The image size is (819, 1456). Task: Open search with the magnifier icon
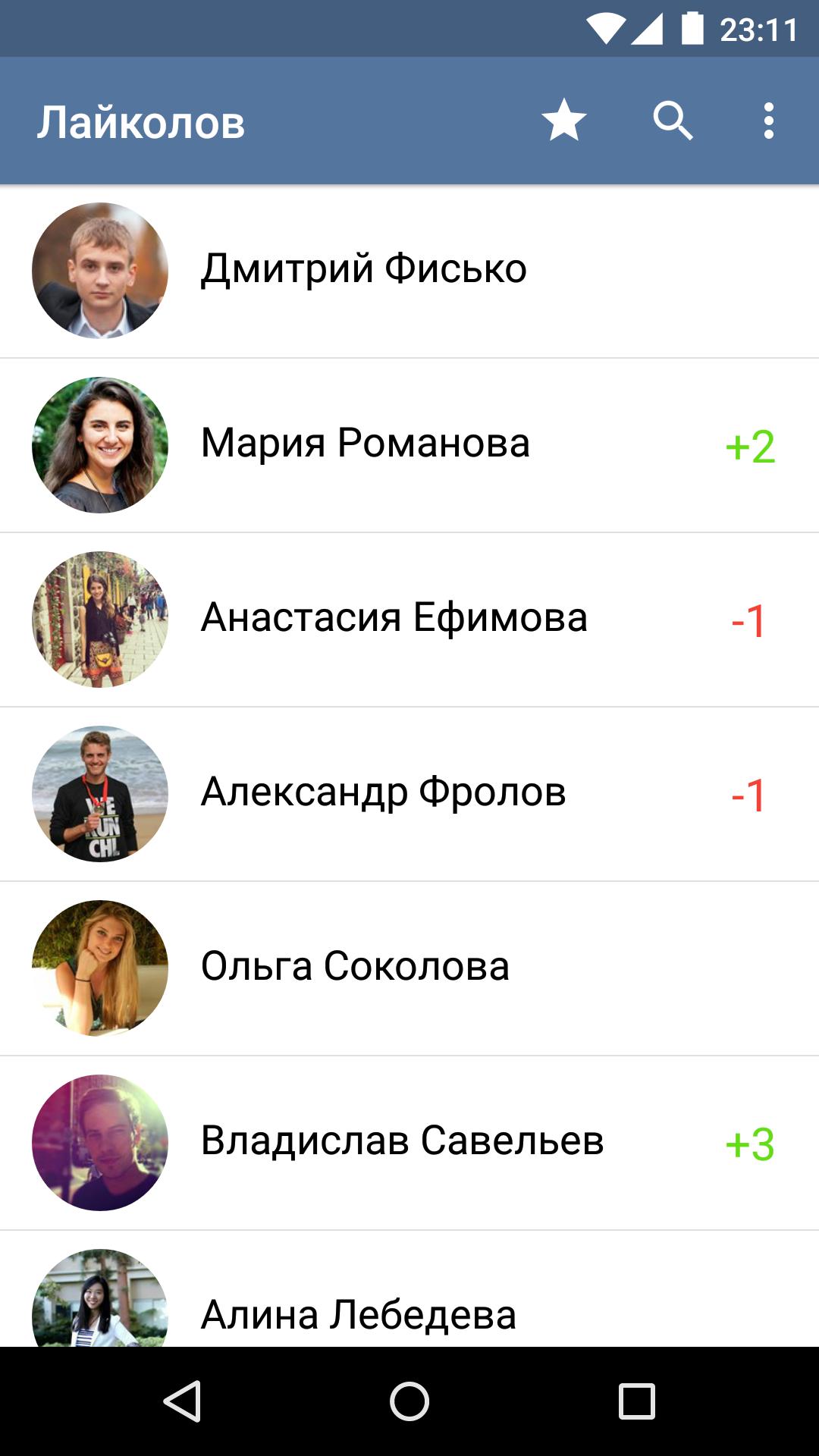673,121
